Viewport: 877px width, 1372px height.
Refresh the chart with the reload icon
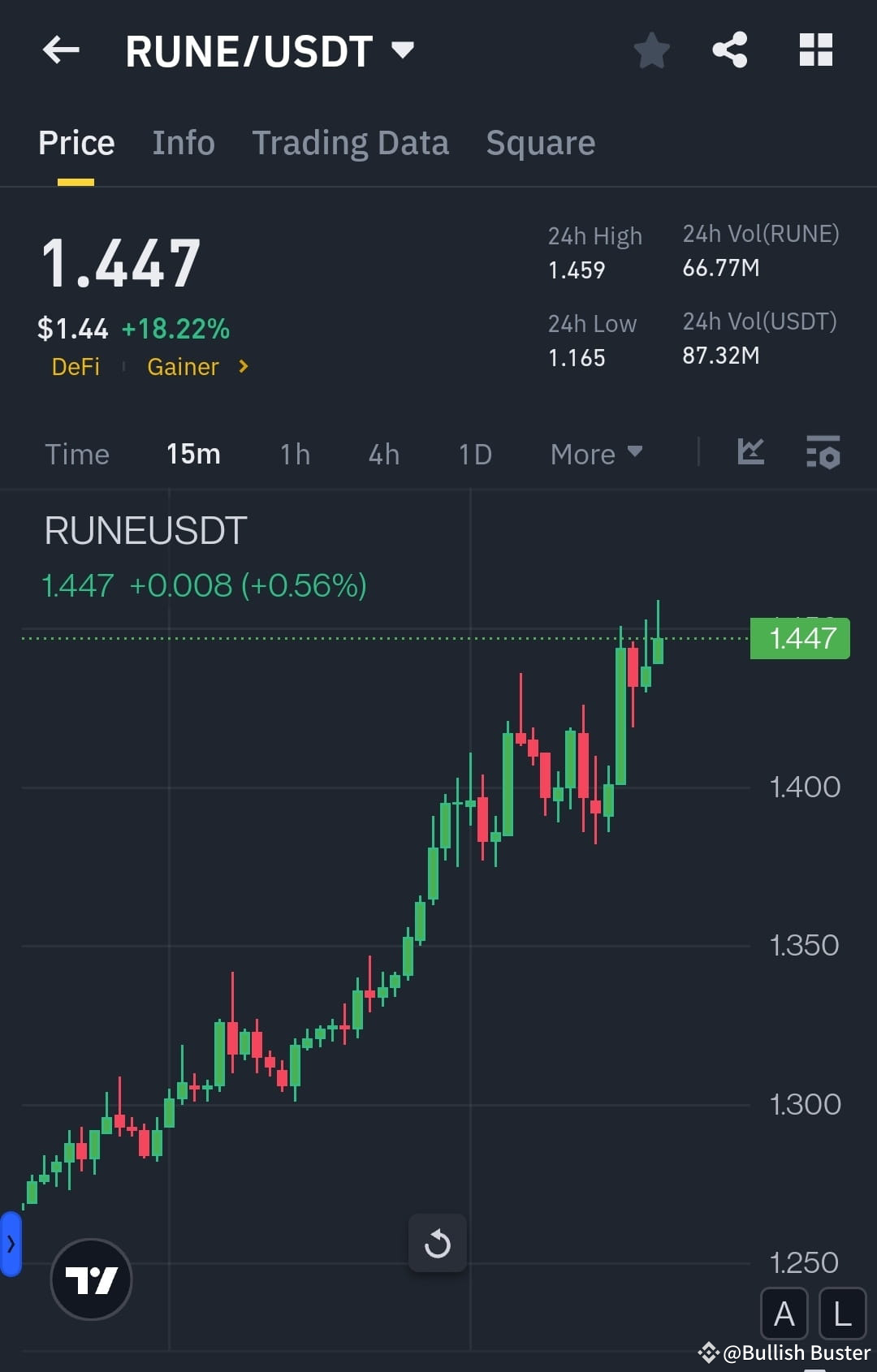(x=438, y=1243)
